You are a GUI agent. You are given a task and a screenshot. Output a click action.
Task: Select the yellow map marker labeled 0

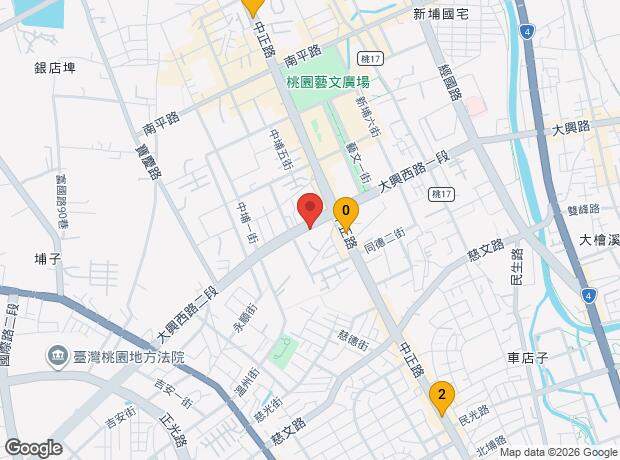345,213
